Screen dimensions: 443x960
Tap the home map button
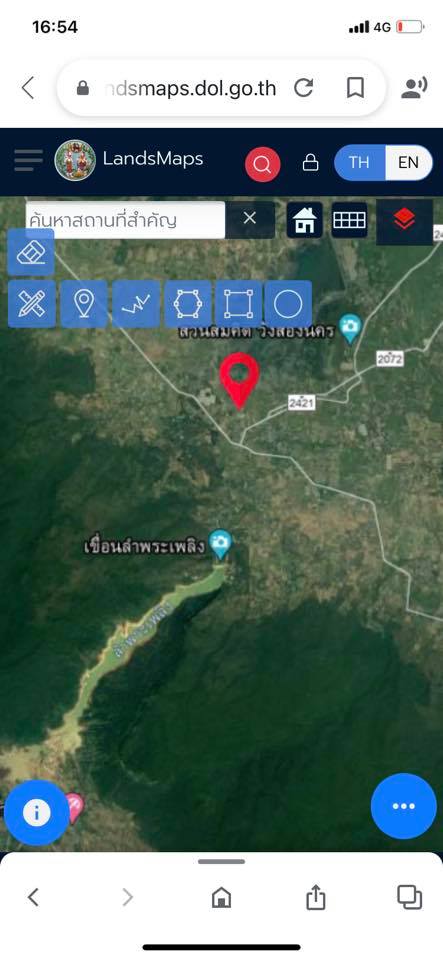[x=305, y=220]
